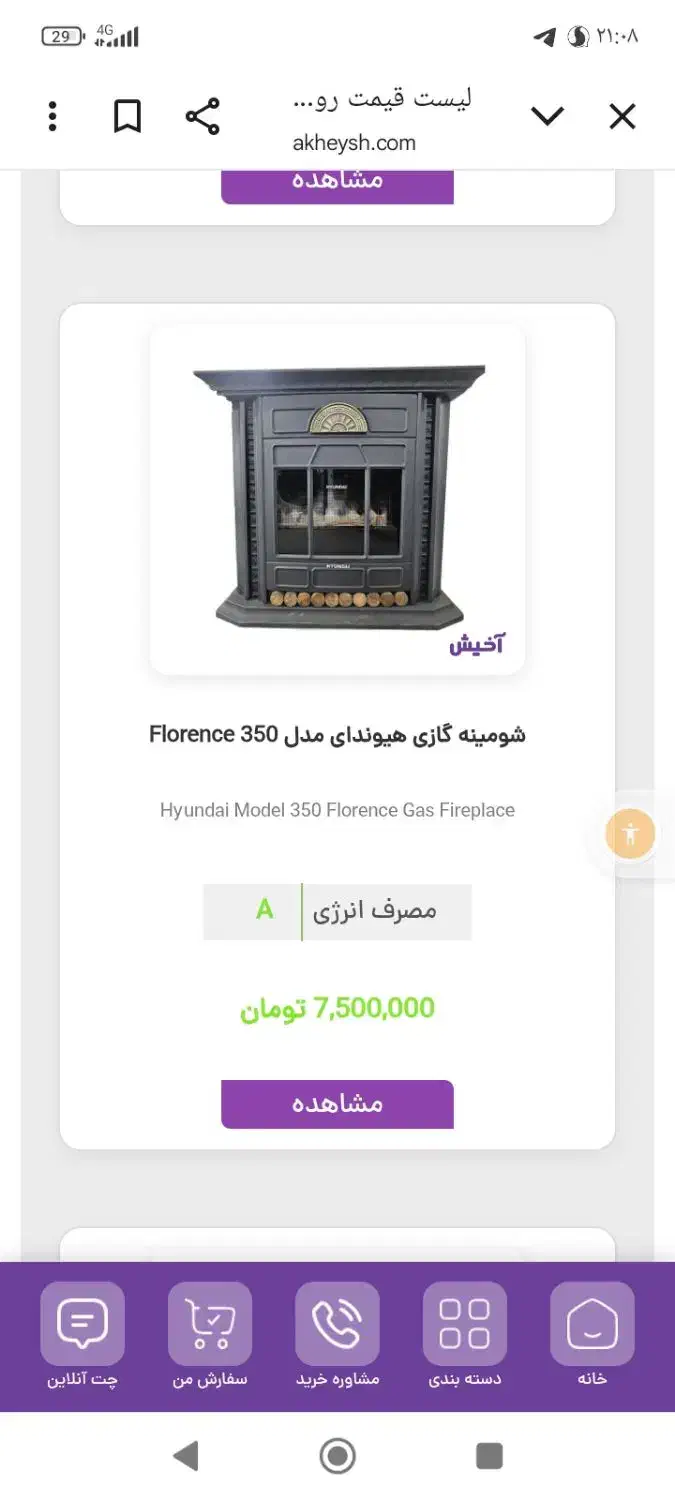The image size is (675, 1500).
Task: Open the three-dot overflow menu
Action: click(x=53, y=117)
